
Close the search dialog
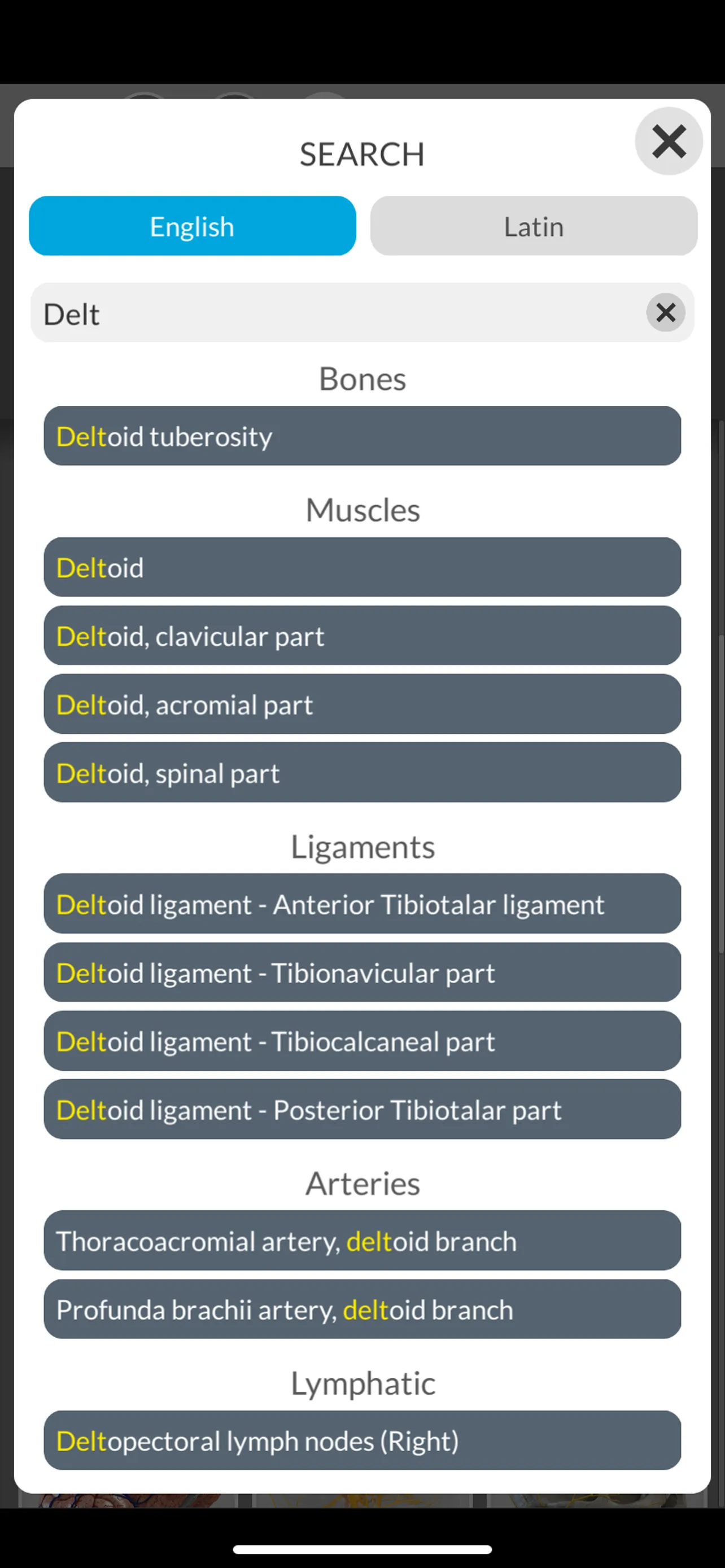coord(669,141)
